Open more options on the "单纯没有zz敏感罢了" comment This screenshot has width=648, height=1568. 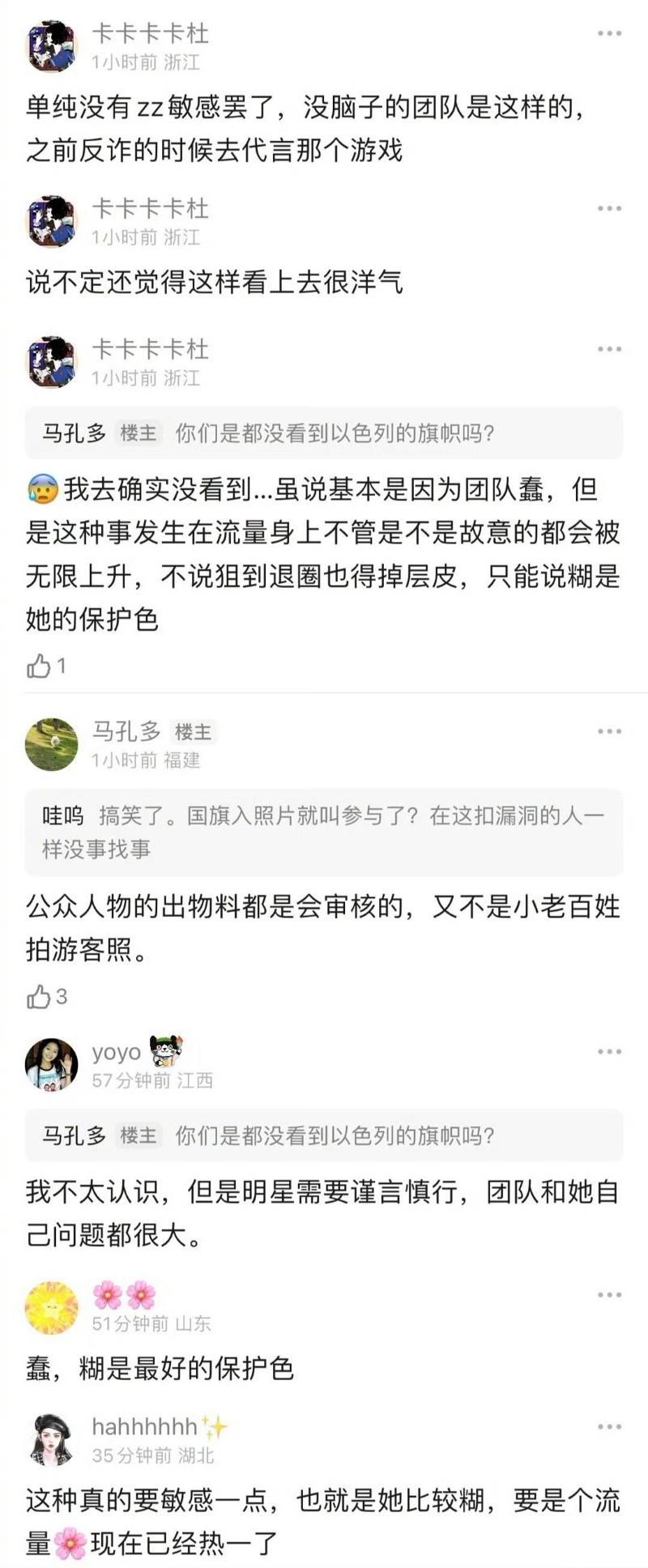click(x=609, y=34)
